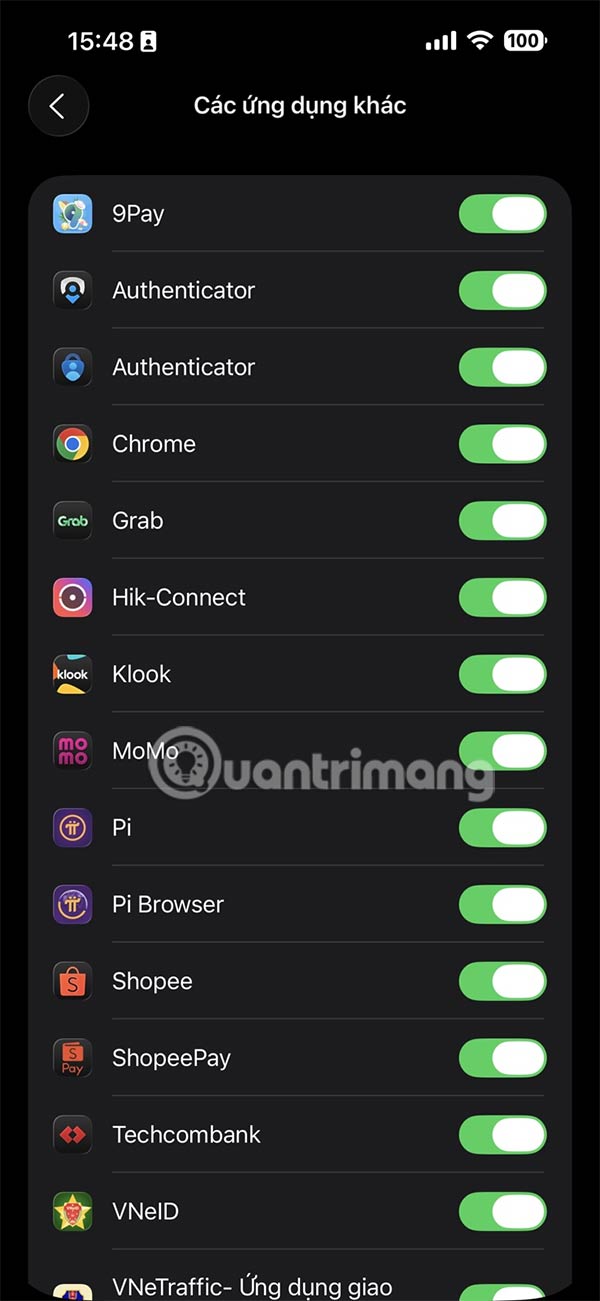Turn off the 9Pay switch
This screenshot has height=1301, width=600.
[x=502, y=214]
